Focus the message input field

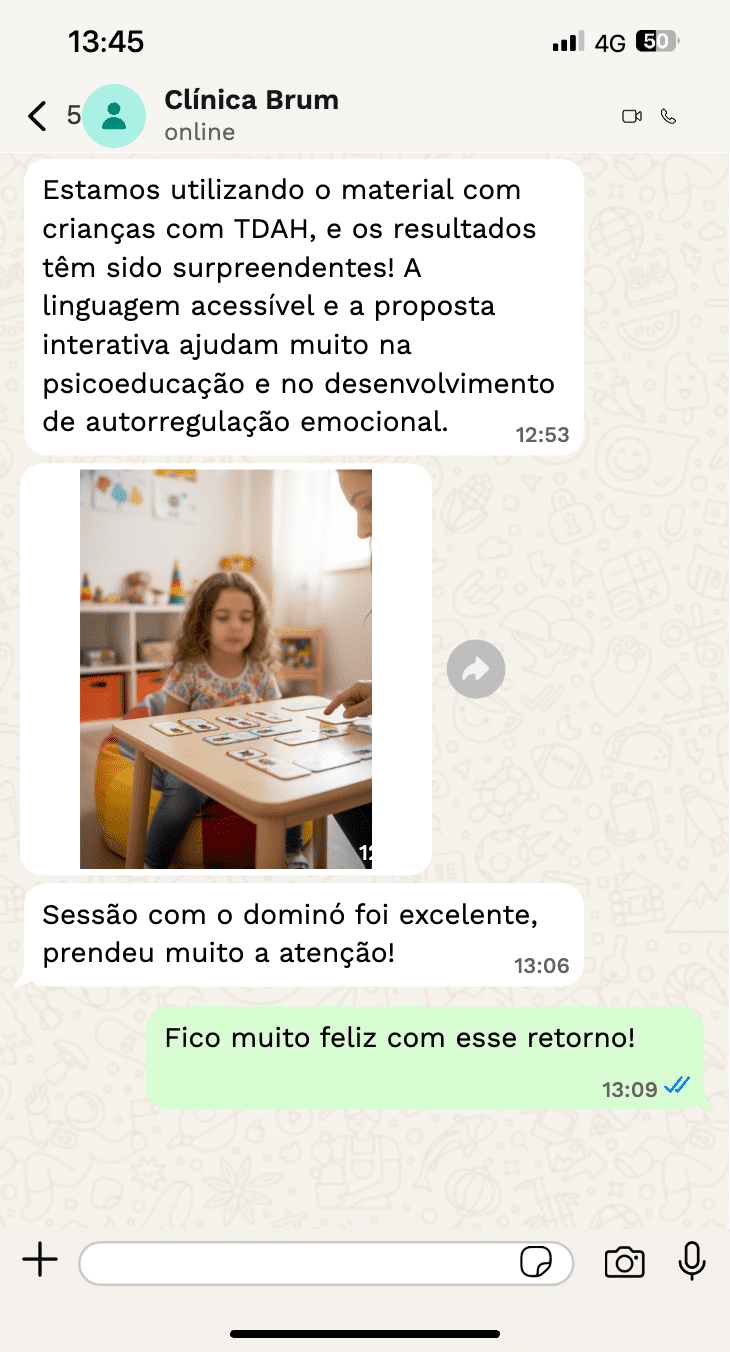click(x=300, y=1262)
